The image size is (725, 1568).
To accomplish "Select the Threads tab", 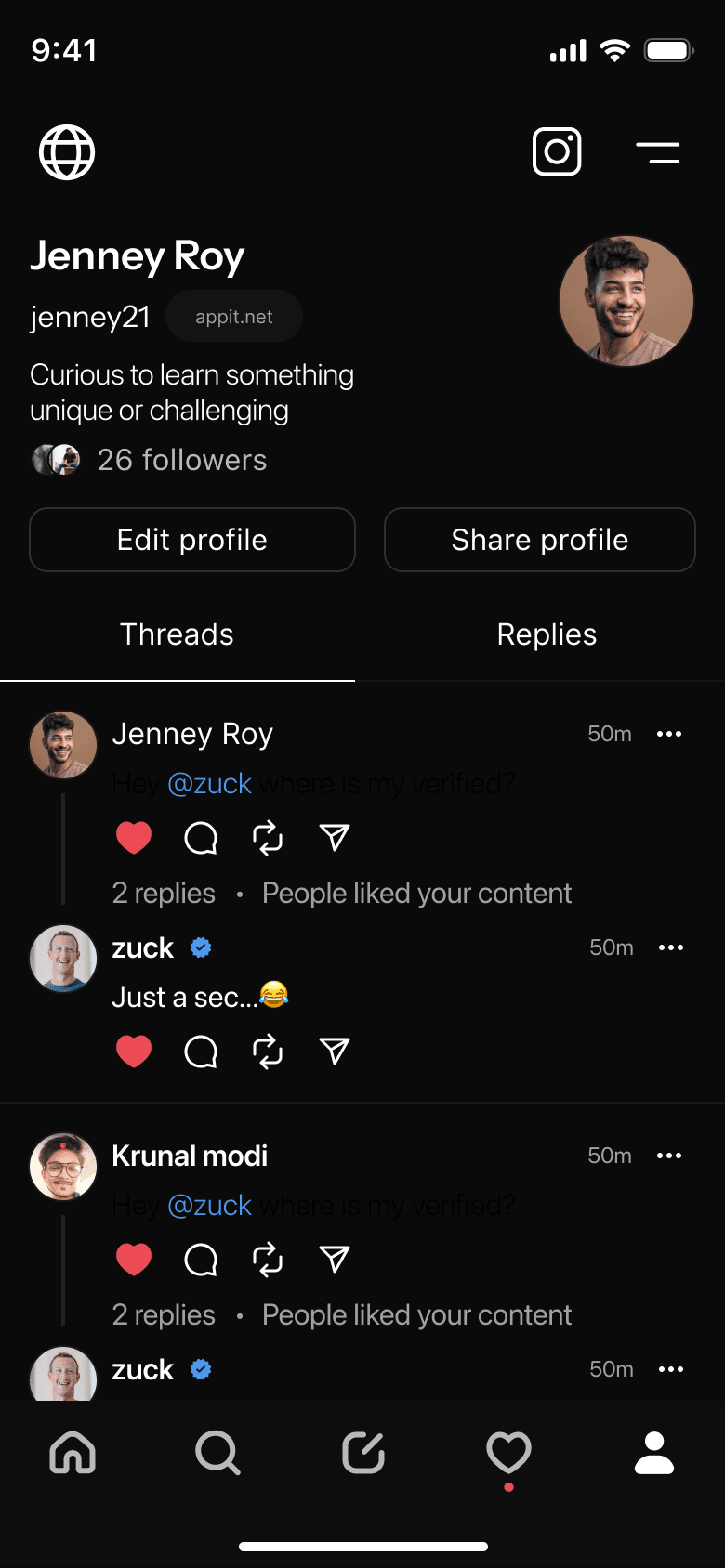I will click(177, 634).
